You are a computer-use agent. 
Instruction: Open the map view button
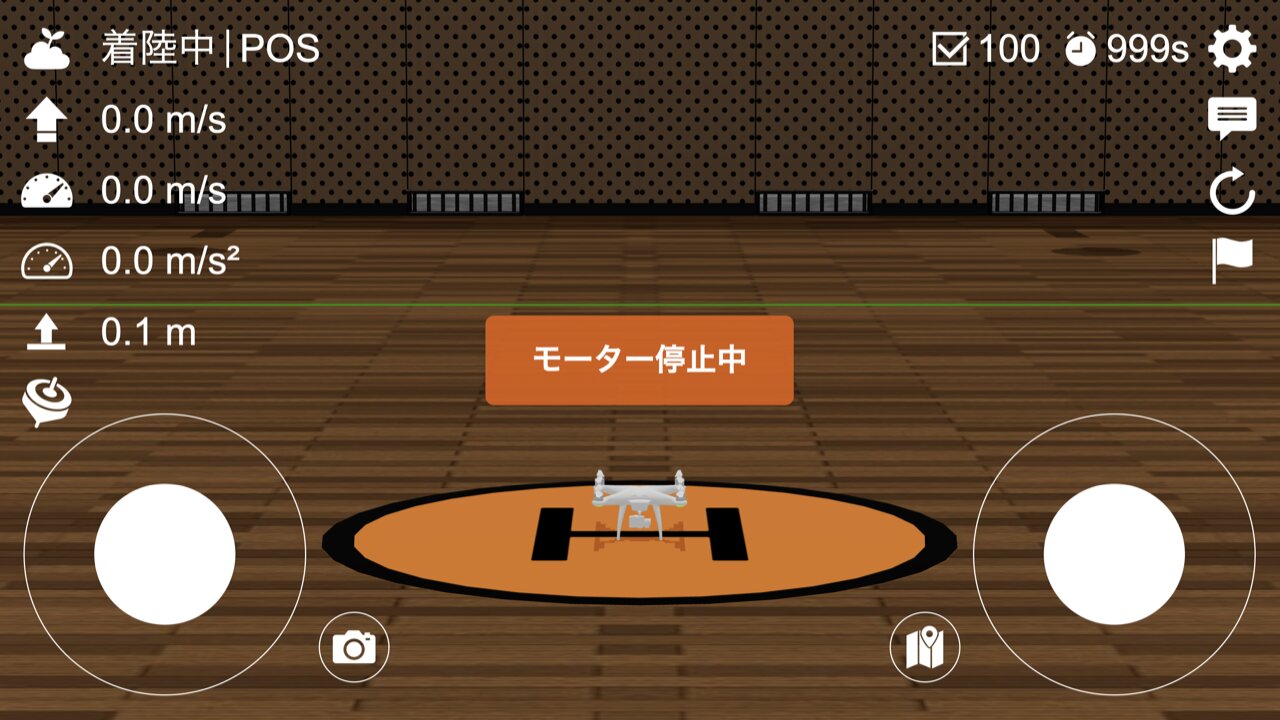point(925,647)
